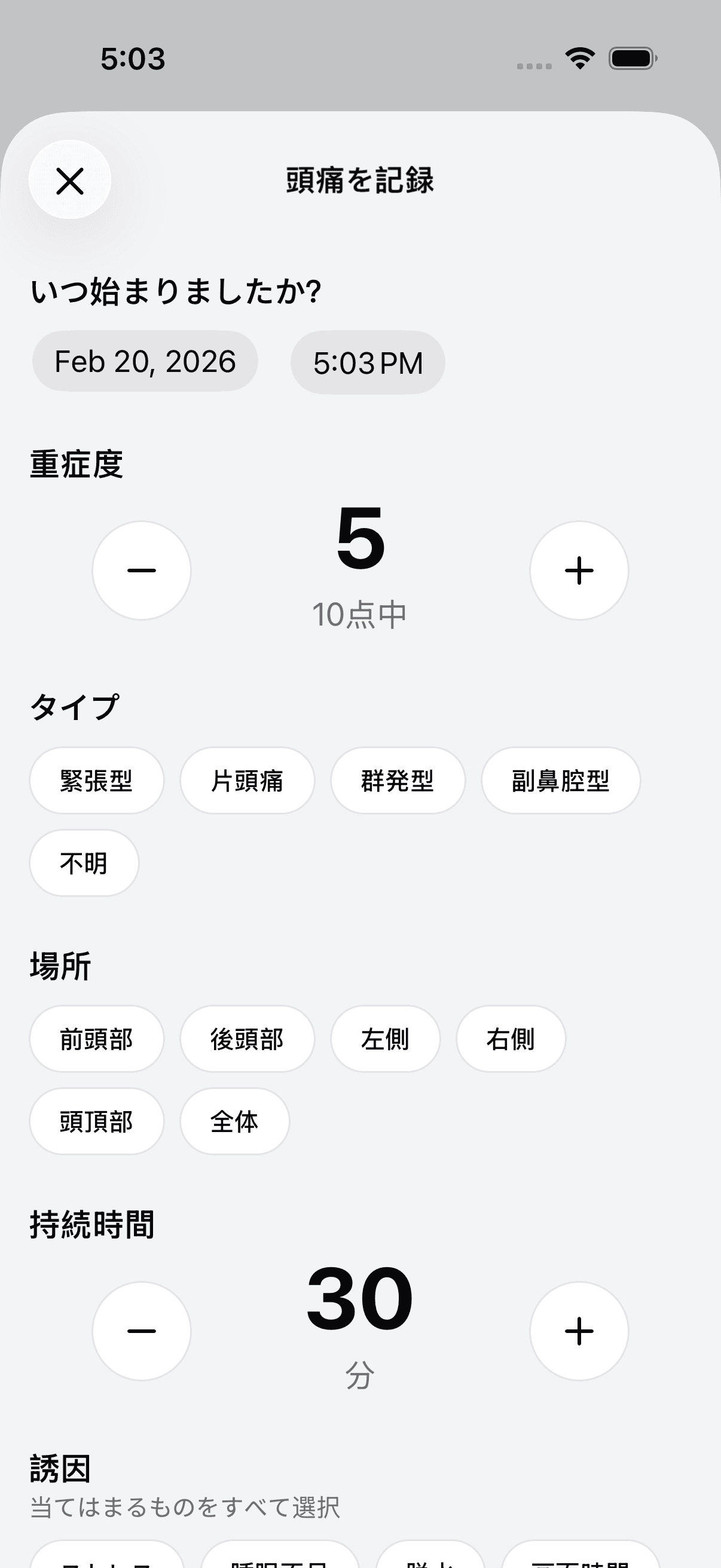The image size is (721, 1568).
Task: Increase duration with the plus button
Action: (x=579, y=1331)
